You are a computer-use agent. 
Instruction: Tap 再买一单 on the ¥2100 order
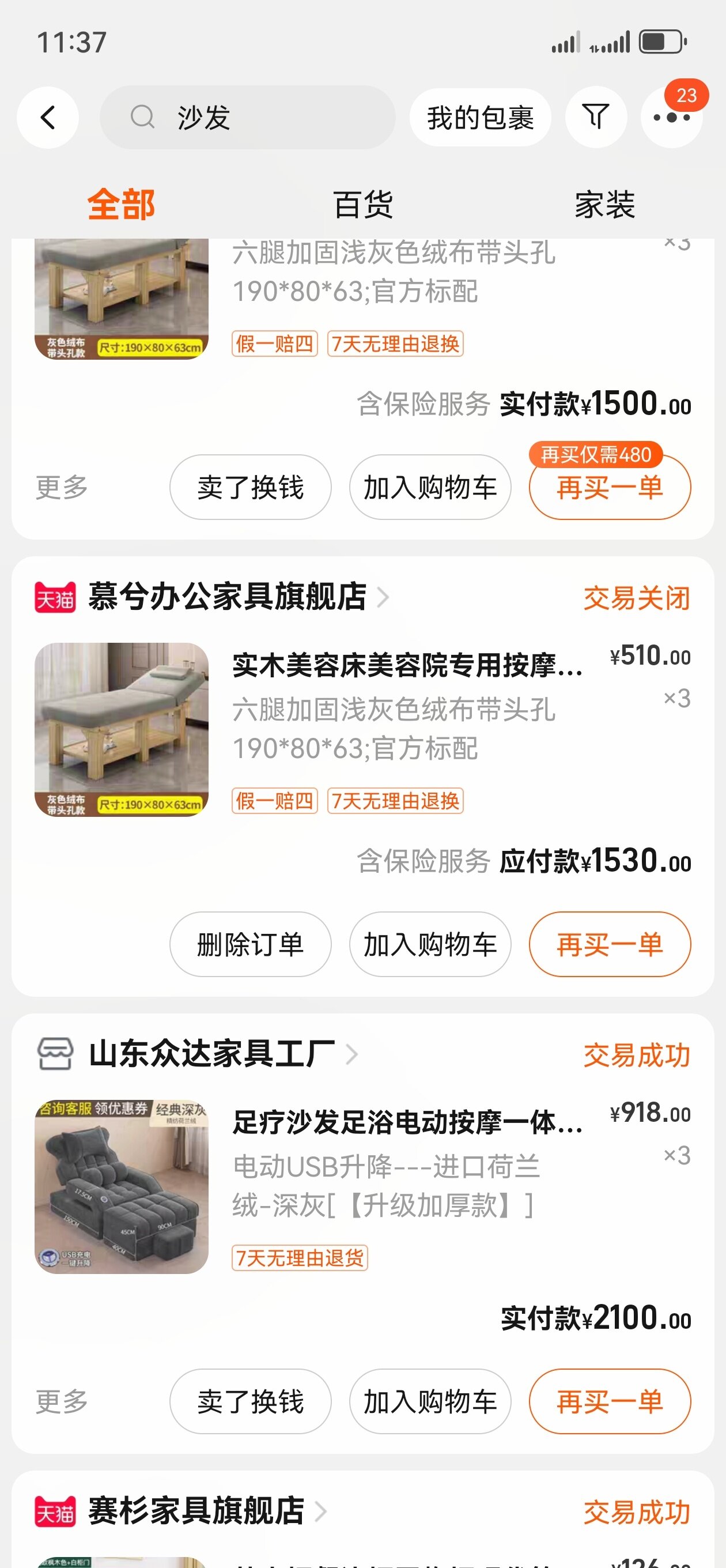pos(610,1401)
